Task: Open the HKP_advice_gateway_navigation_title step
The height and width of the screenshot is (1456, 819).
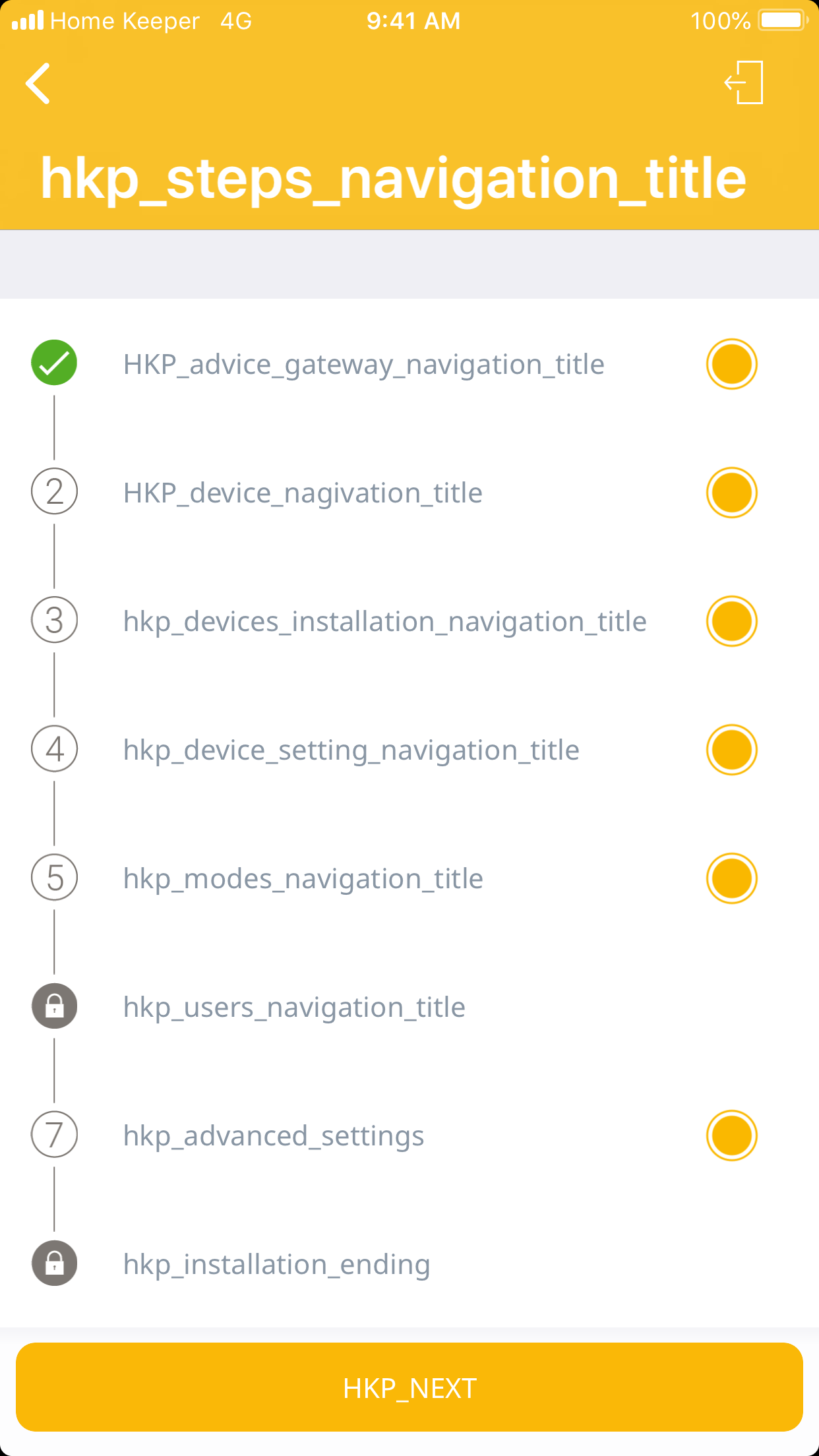Action: click(x=363, y=365)
